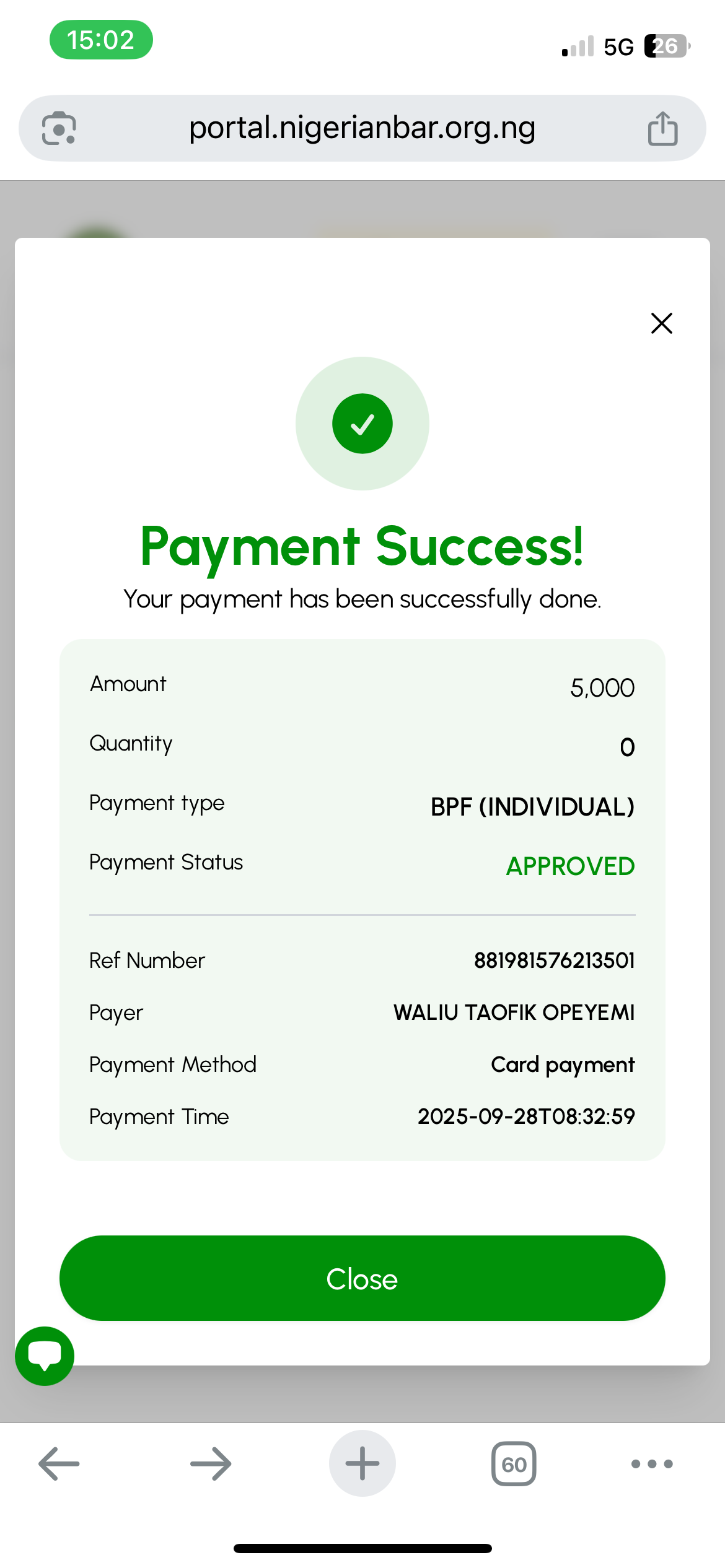Open the browser's three-dot menu
The height and width of the screenshot is (1568, 725).
651,1464
